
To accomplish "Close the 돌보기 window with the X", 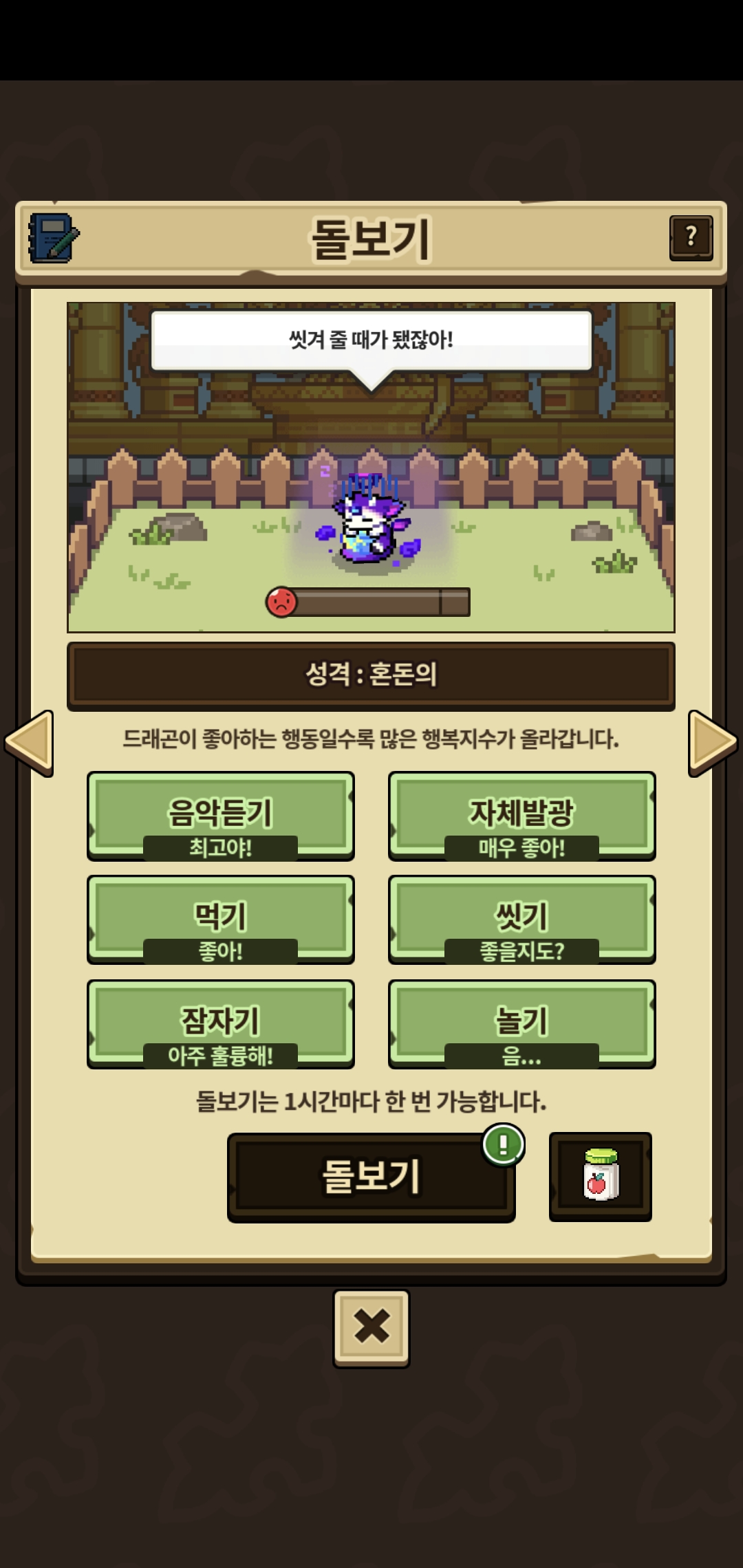I will tap(371, 1327).
